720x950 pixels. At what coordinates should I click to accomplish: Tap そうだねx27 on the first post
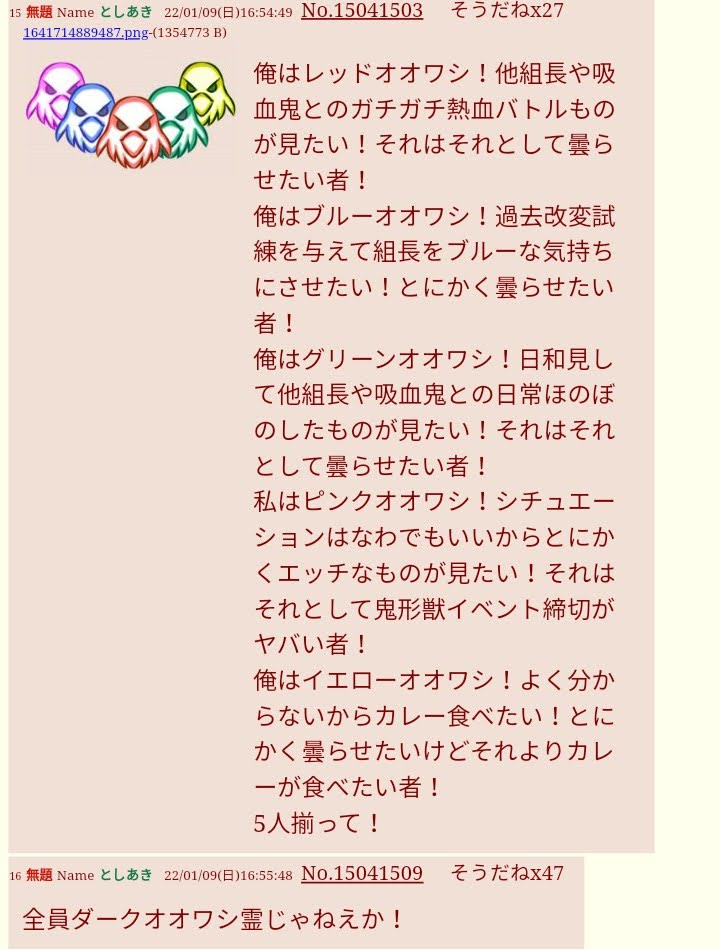pos(506,11)
